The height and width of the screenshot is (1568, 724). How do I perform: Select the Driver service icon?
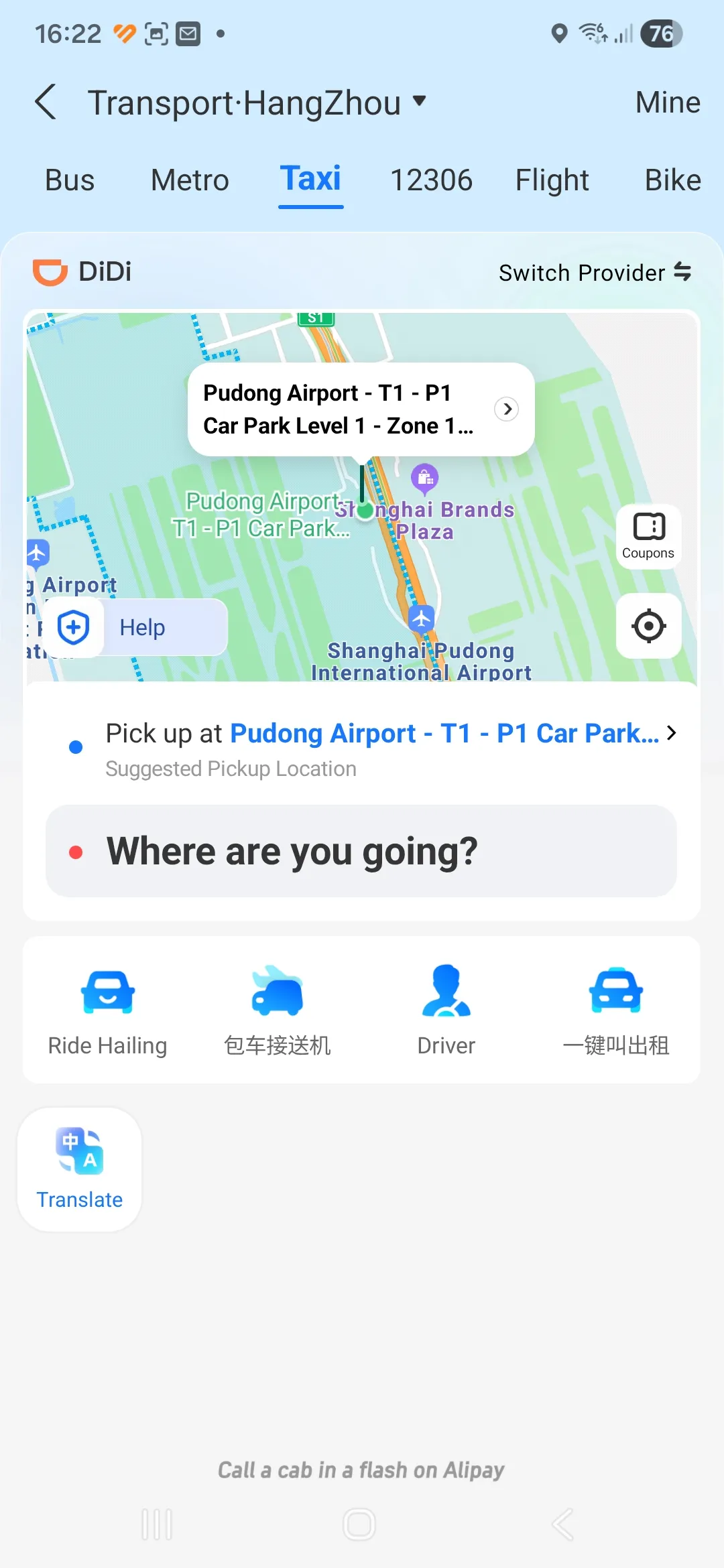(x=446, y=992)
